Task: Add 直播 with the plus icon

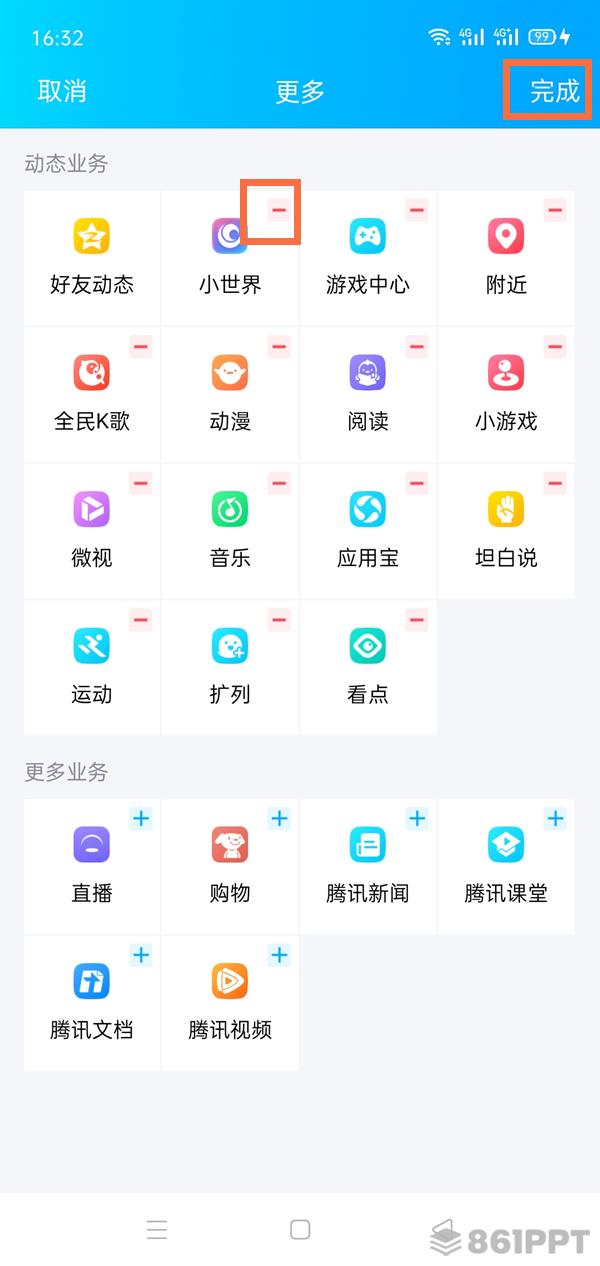Action: point(141,819)
